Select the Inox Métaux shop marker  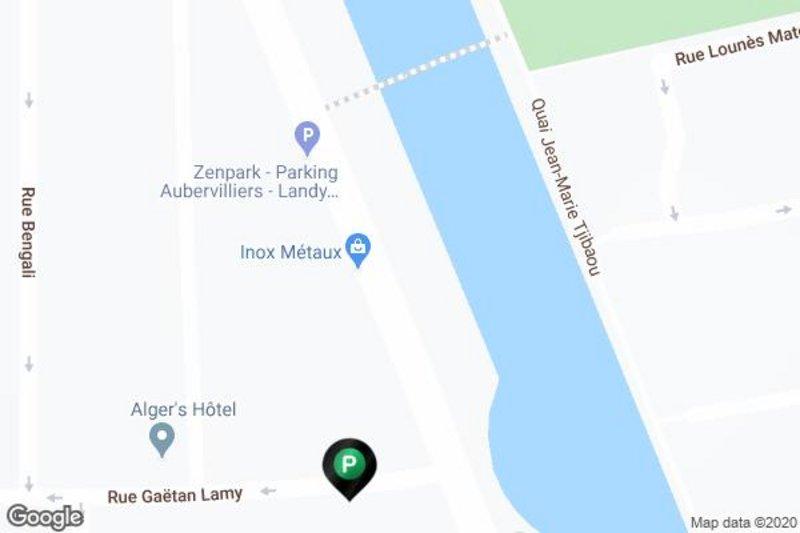pyautogui.click(x=358, y=247)
